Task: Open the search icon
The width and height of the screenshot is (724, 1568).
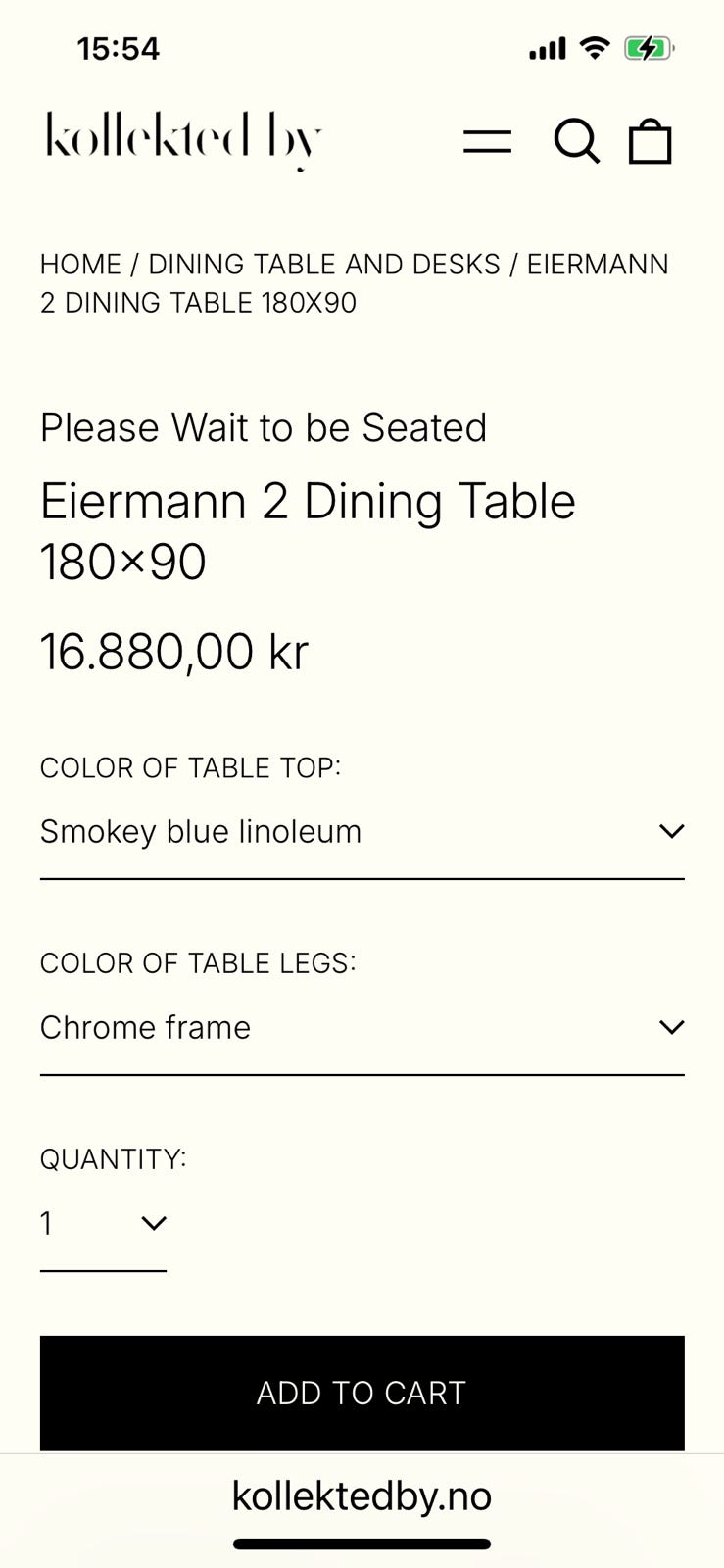Action: pyautogui.click(x=576, y=141)
